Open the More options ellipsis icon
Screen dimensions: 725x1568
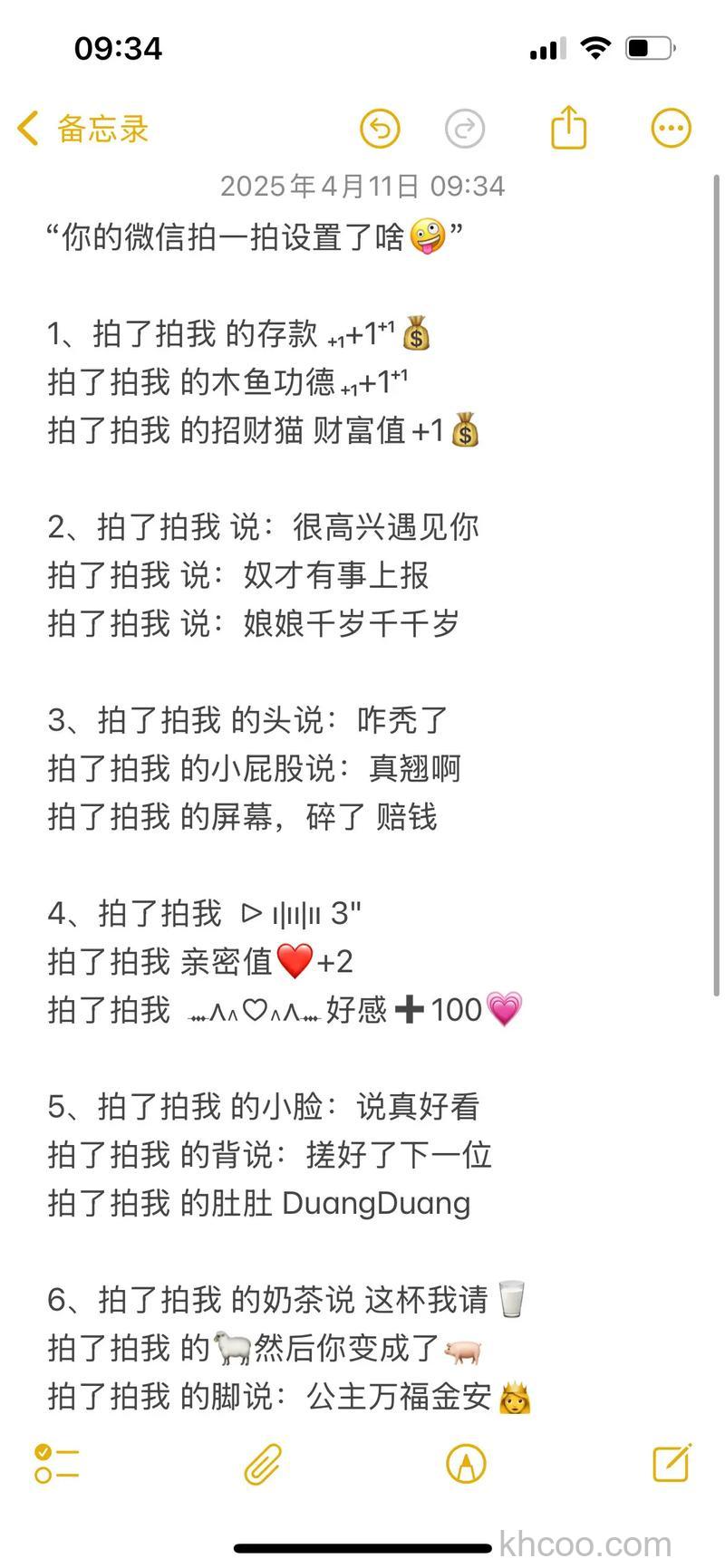click(x=670, y=127)
